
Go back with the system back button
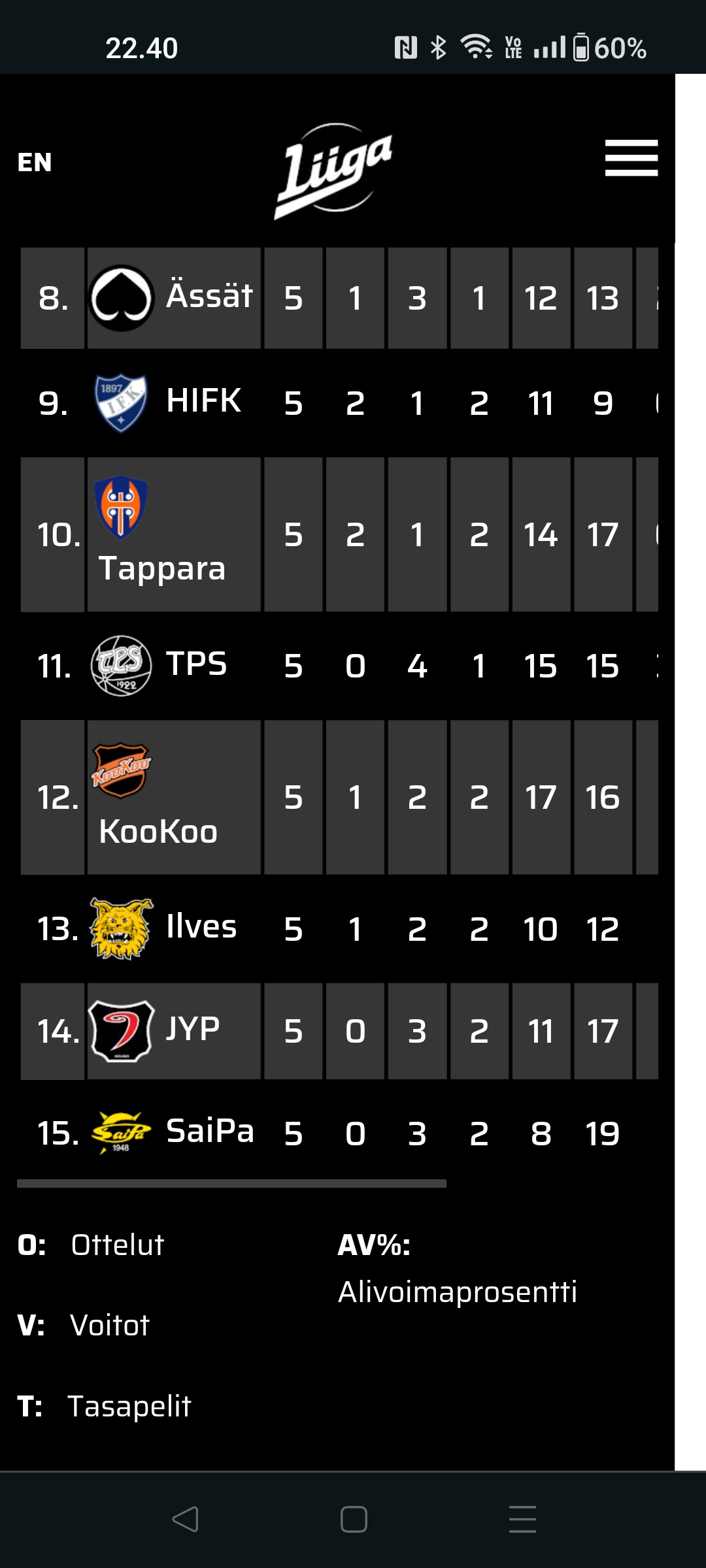coord(185,1519)
